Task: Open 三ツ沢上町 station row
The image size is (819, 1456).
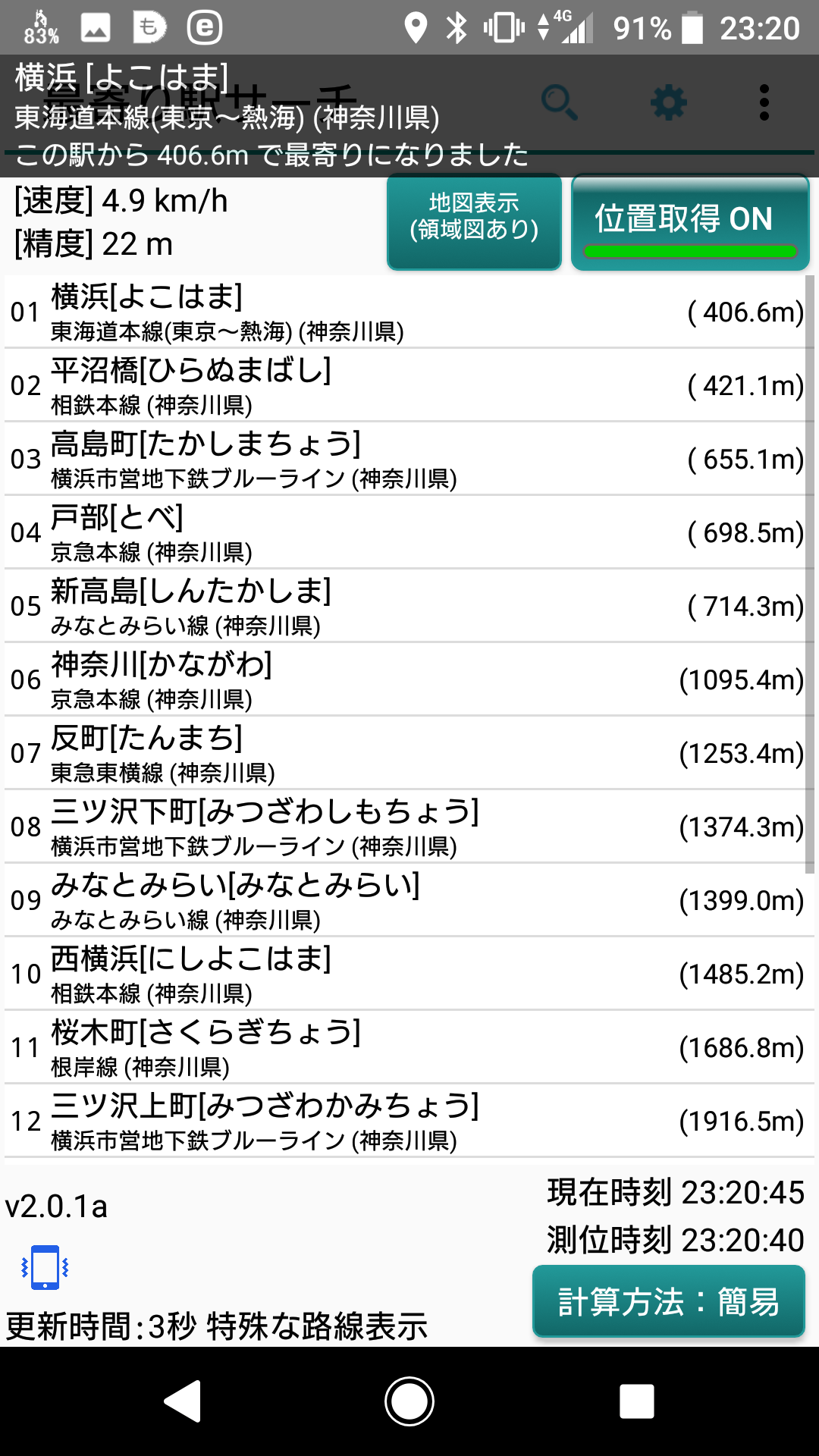Action: [x=409, y=1121]
